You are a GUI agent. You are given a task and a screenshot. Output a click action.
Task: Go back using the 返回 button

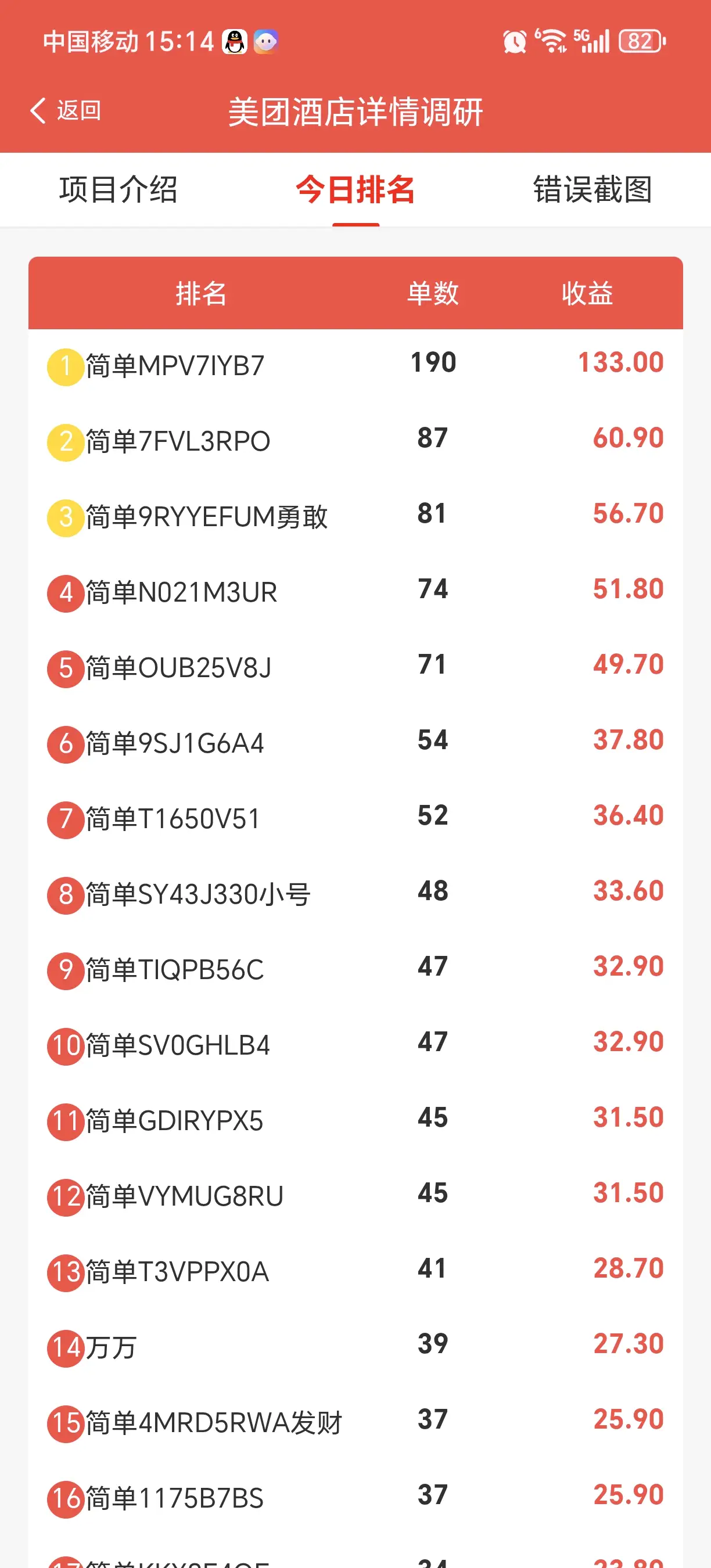click(66, 111)
